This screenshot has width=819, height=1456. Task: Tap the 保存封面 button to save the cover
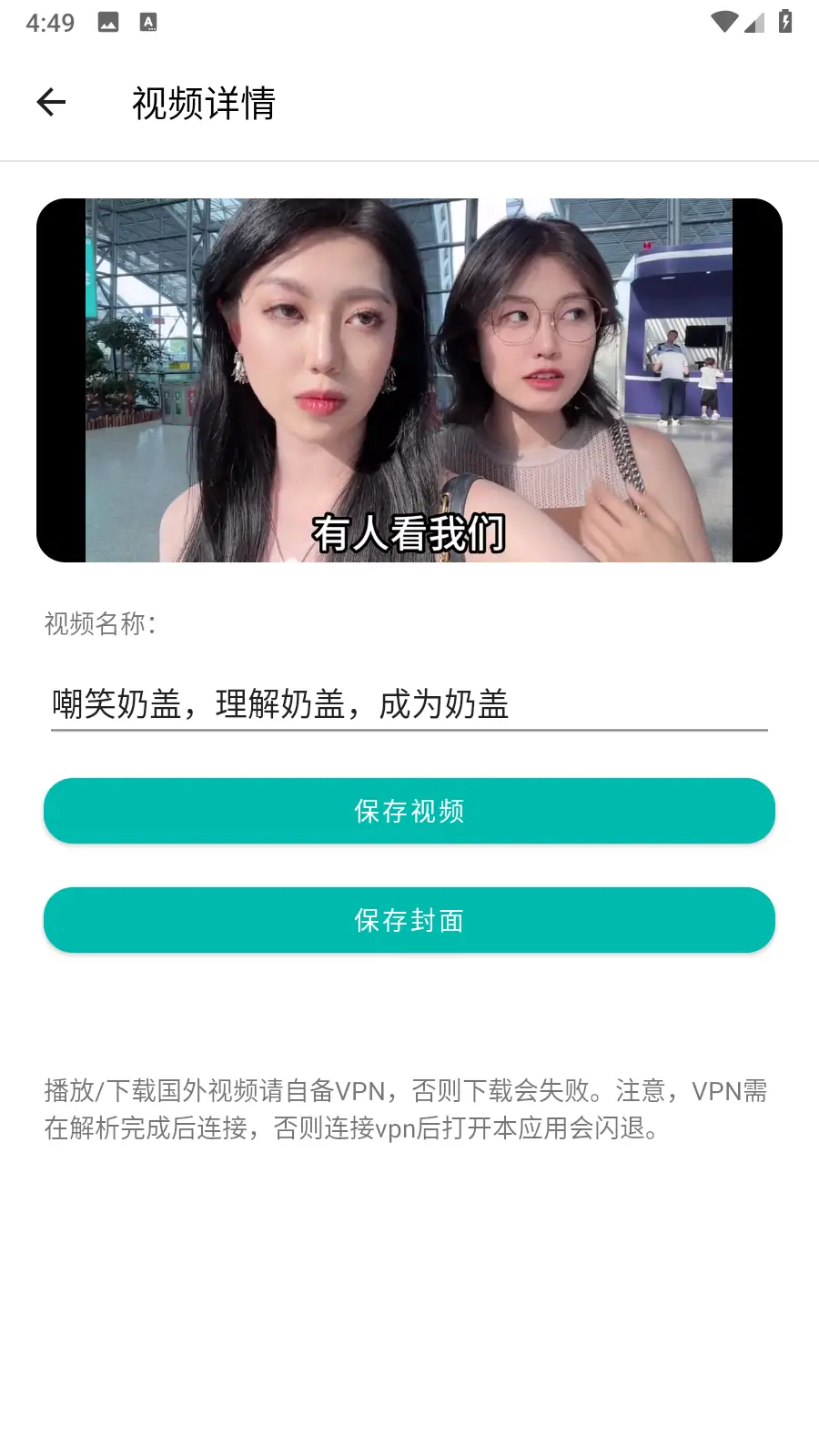point(409,919)
